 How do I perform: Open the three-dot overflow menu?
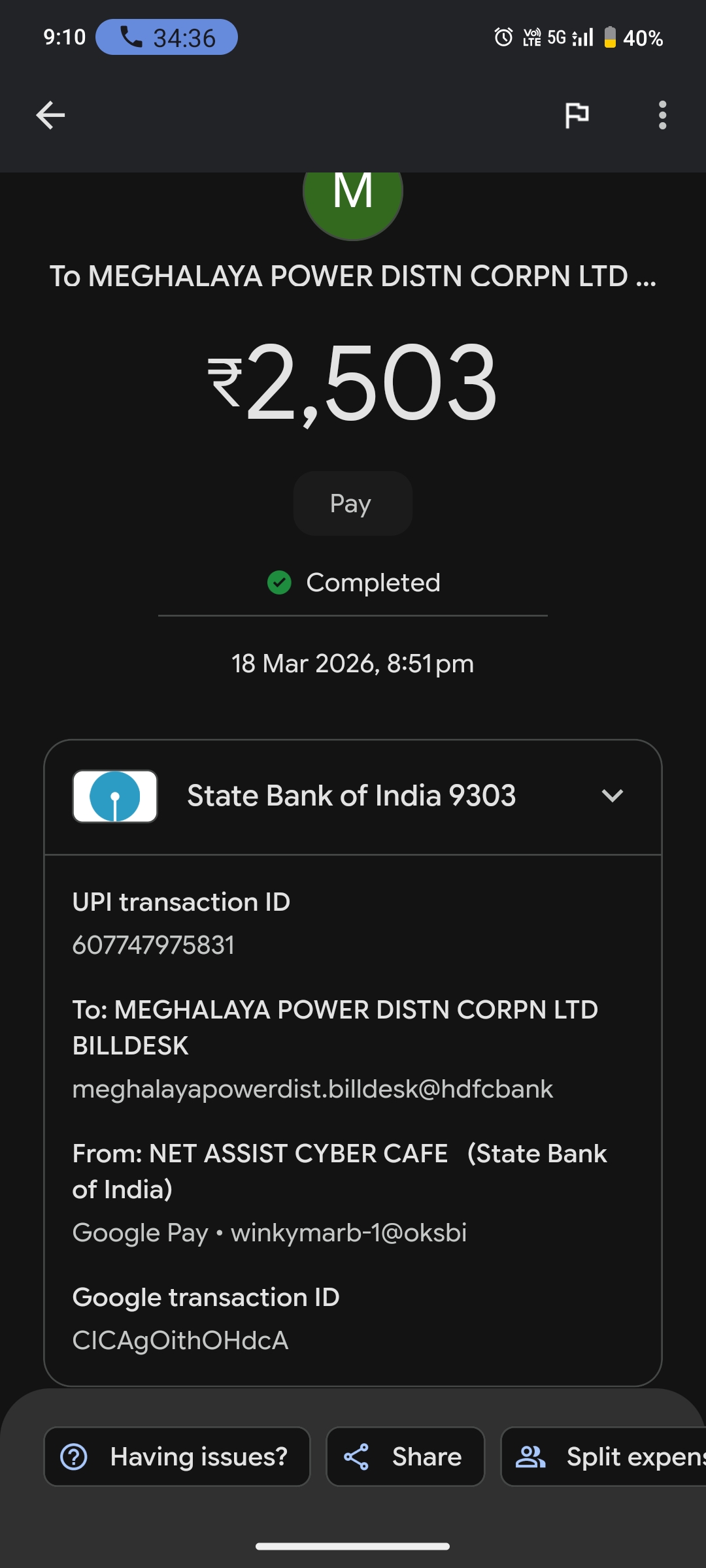[x=662, y=116]
